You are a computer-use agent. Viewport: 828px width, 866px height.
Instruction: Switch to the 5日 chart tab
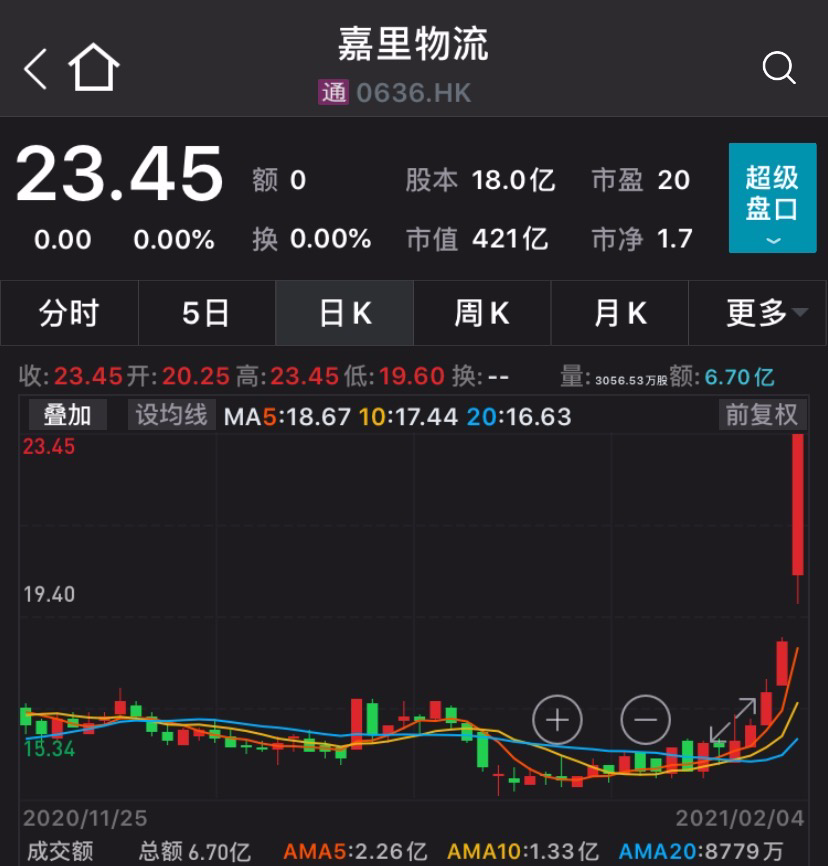[x=206, y=313]
